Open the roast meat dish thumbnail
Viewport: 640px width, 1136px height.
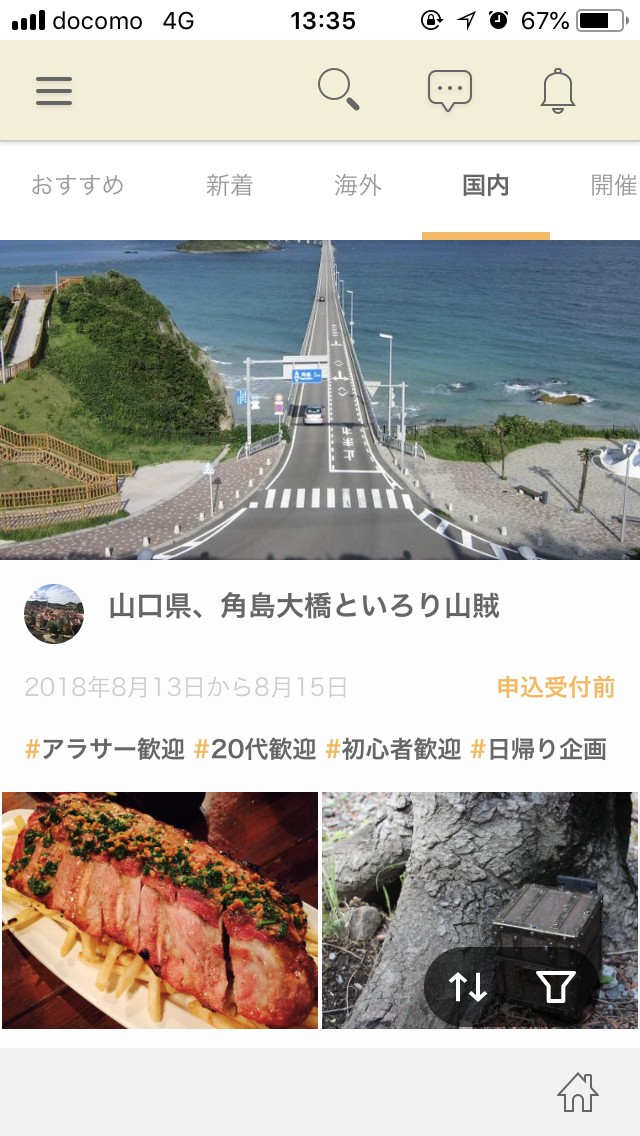point(160,910)
